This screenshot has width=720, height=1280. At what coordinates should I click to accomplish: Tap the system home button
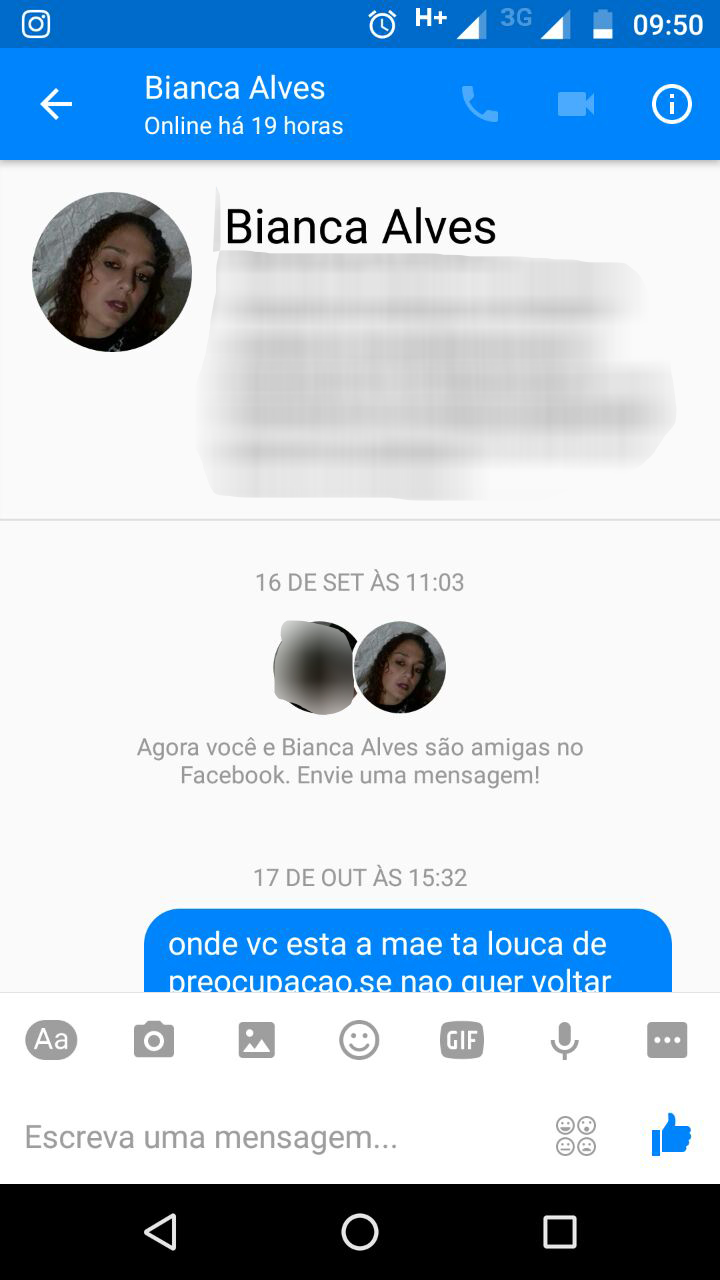[360, 1232]
